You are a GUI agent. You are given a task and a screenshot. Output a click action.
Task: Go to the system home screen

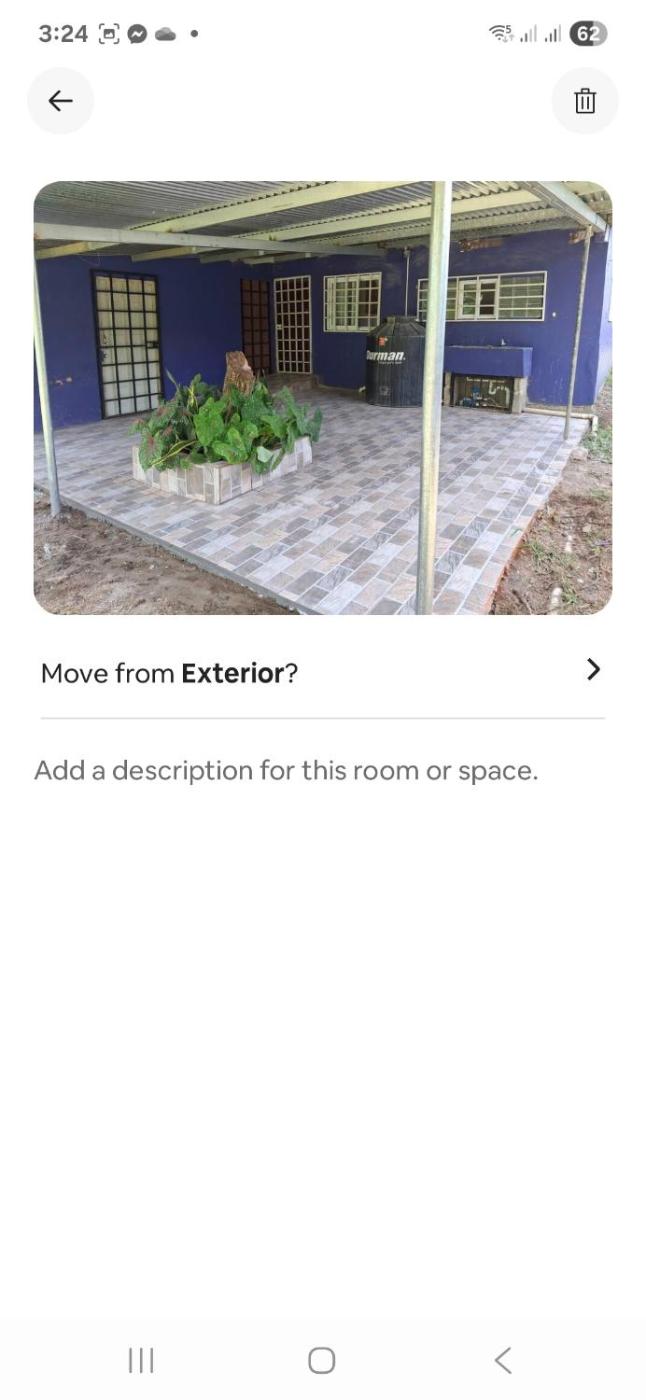point(321,1360)
